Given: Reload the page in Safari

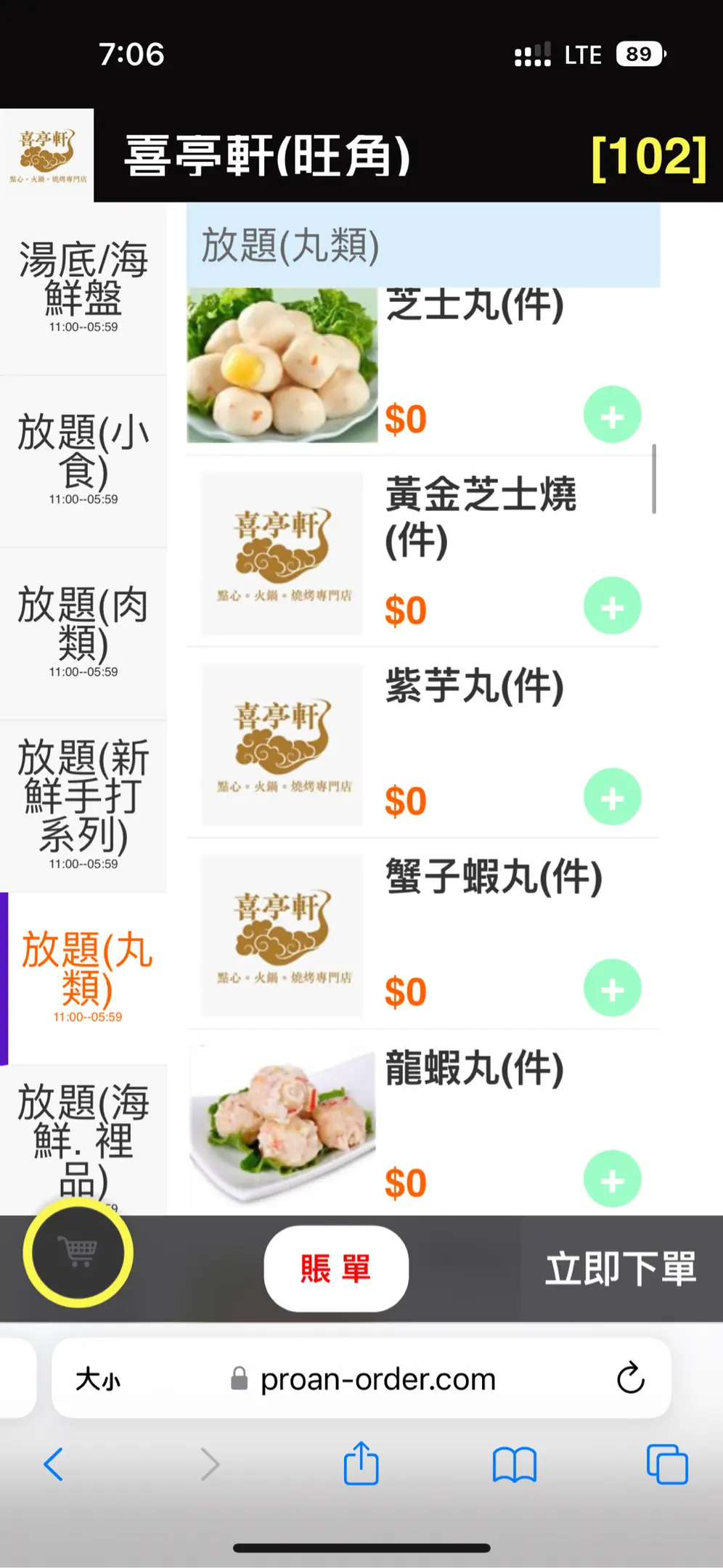Looking at the screenshot, I should click(x=630, y=1378).
